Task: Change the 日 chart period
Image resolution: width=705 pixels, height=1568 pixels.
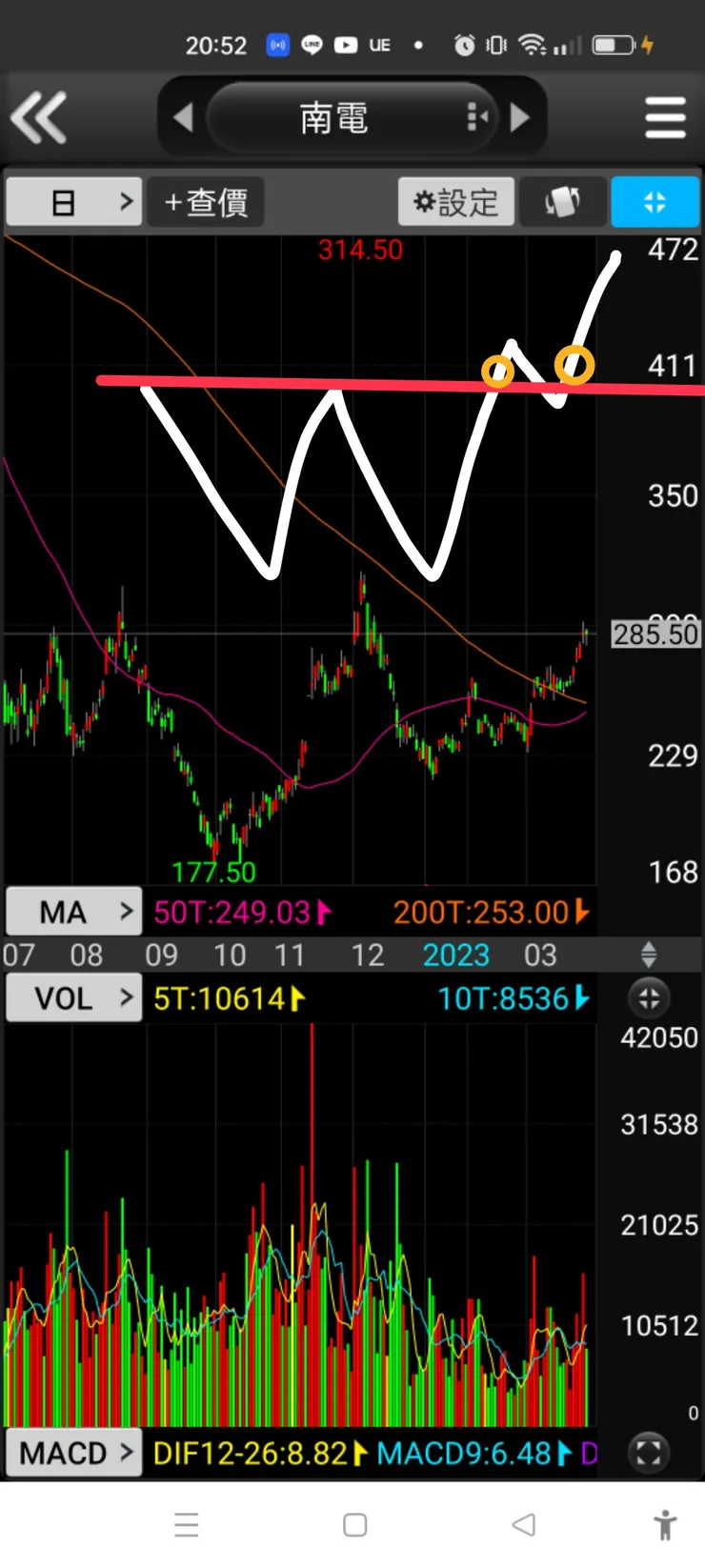Action: pos(74,202)
